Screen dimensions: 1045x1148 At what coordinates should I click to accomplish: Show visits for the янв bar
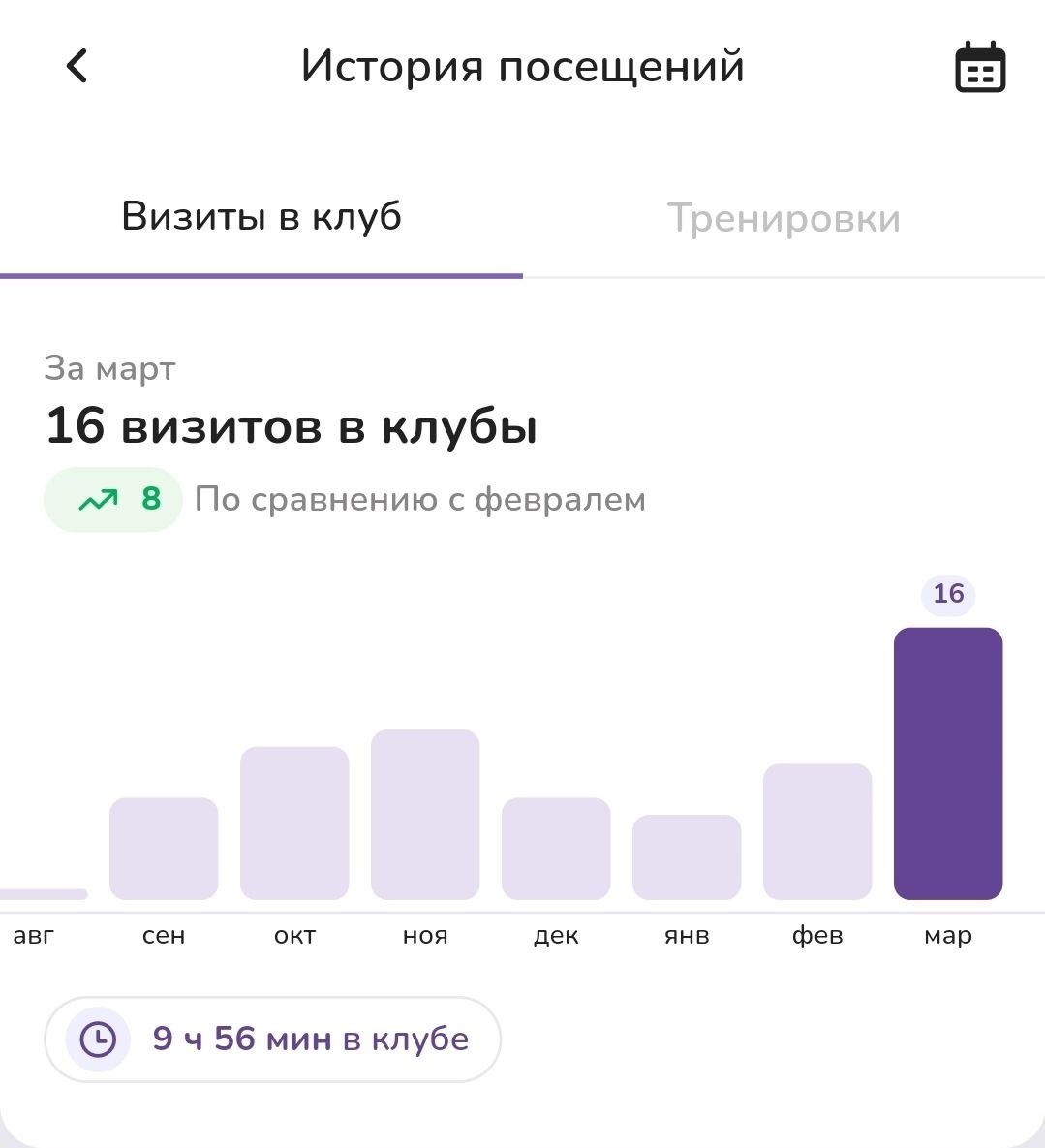point(687,857)
